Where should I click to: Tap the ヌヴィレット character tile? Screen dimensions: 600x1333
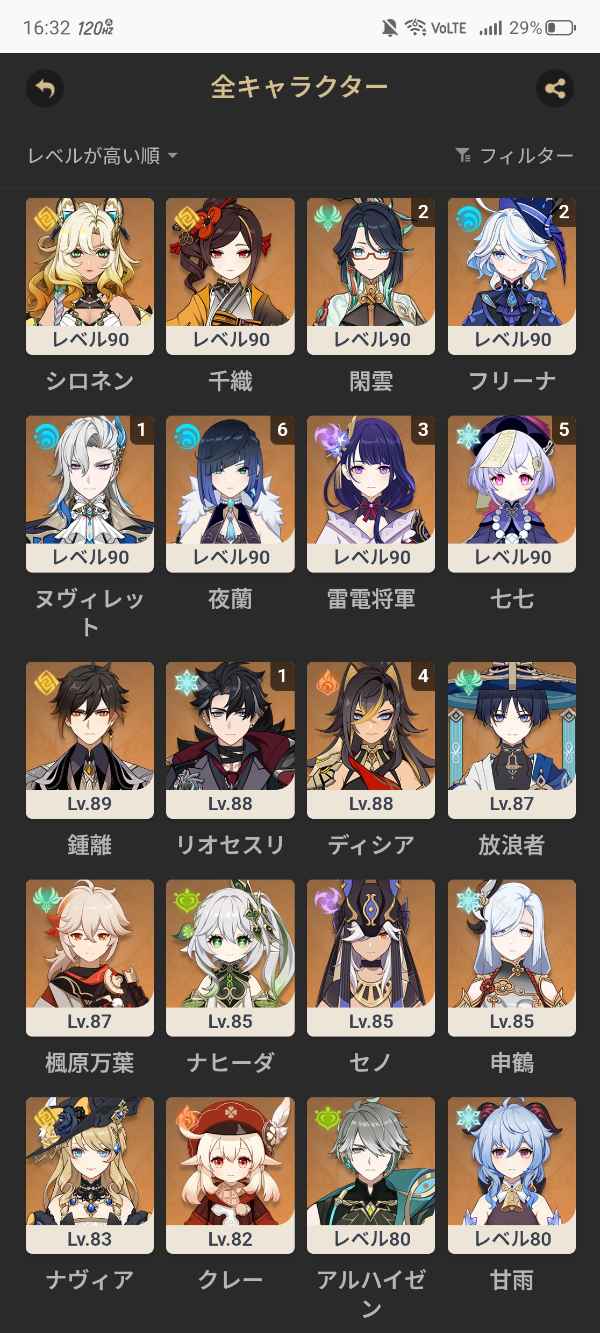point(90,494)
